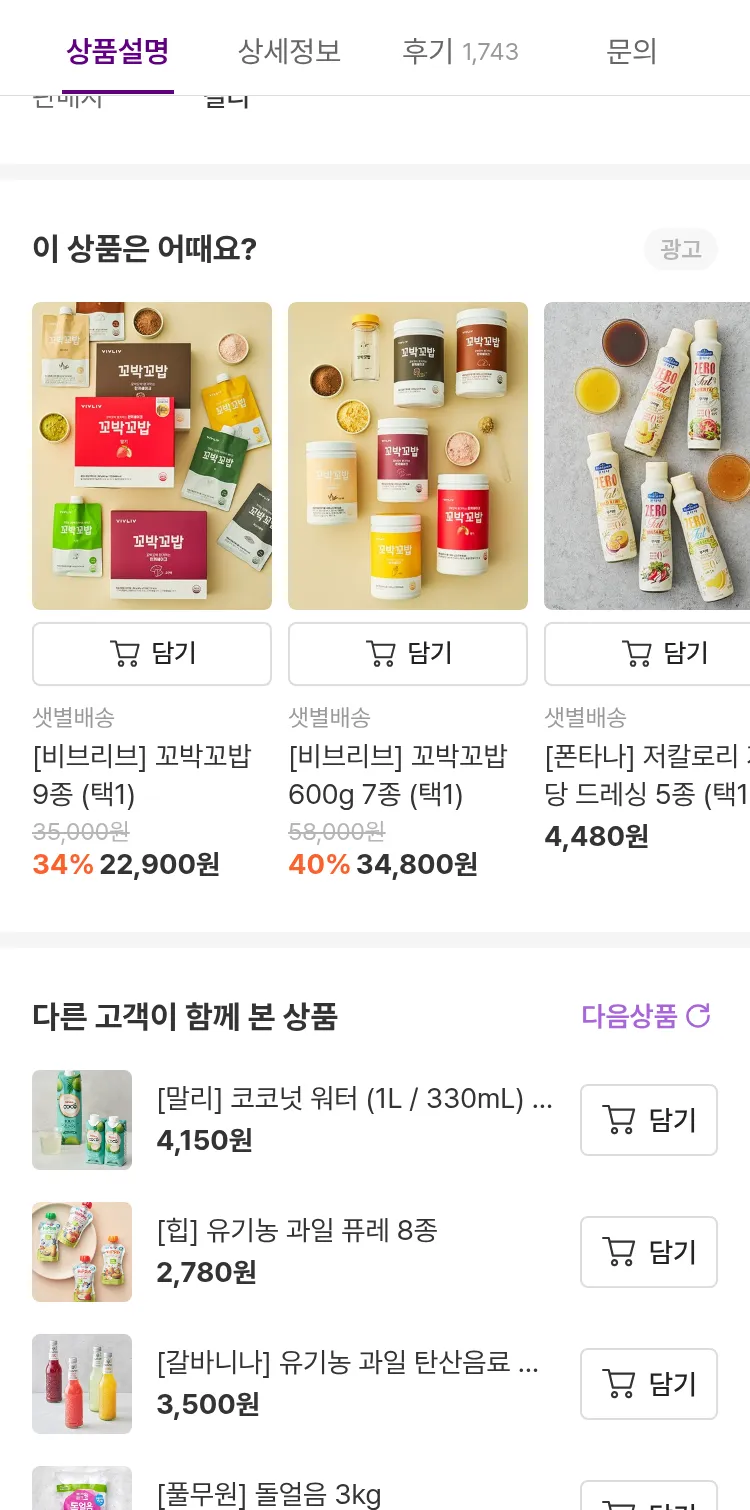Add 갈바니나 탄산음료 to cart
This screenshot has width=750, height=1510.
click(x=648, y=1384)
